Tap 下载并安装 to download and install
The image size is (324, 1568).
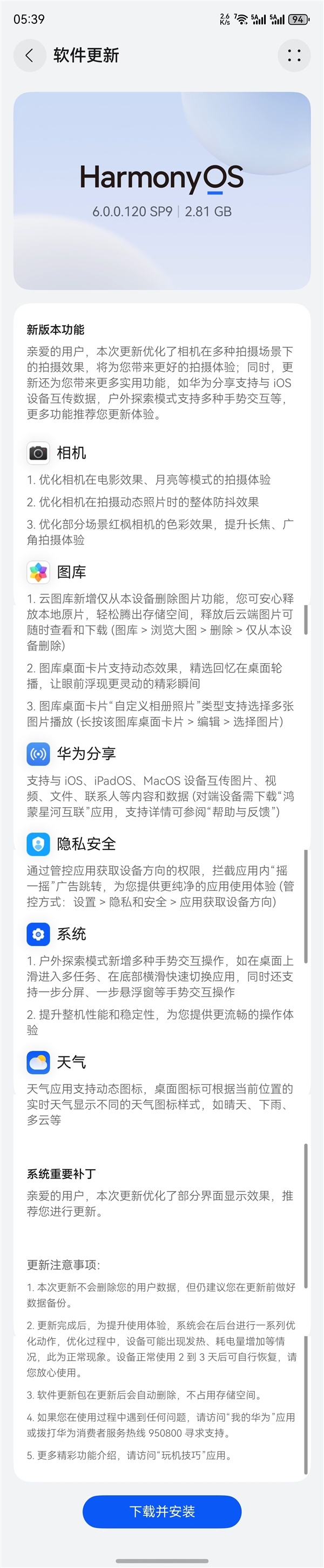162,1511
